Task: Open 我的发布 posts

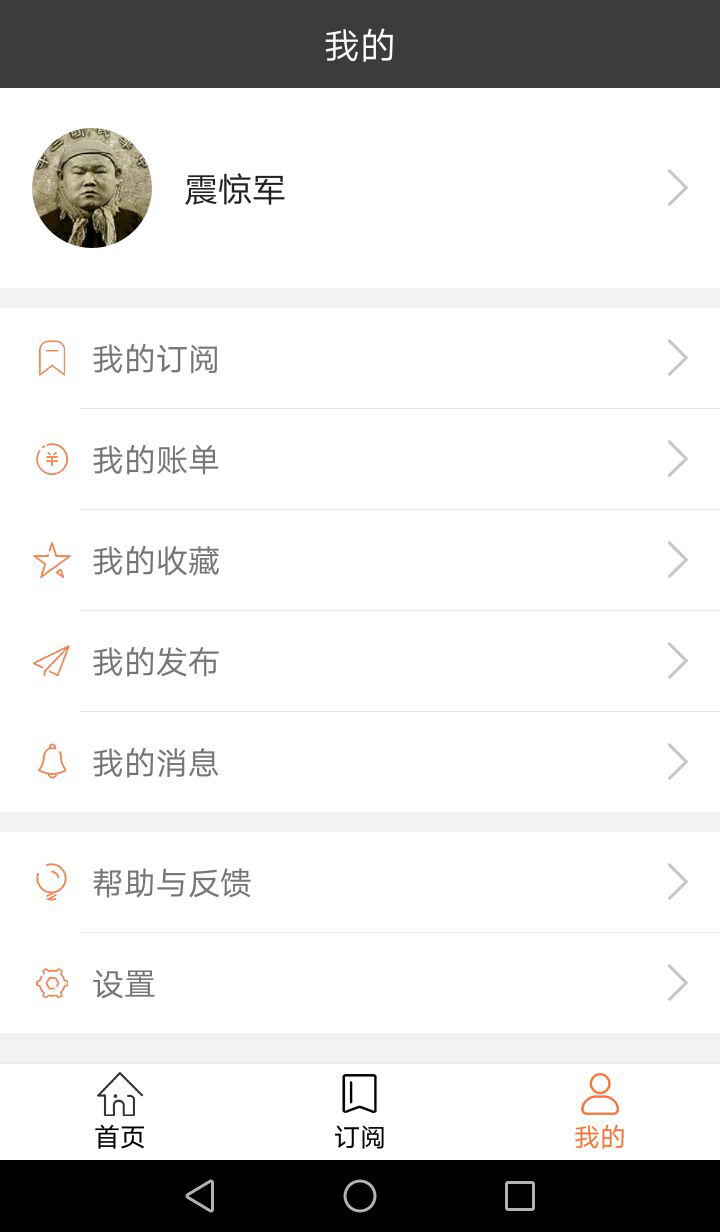Action: (360, 661)
